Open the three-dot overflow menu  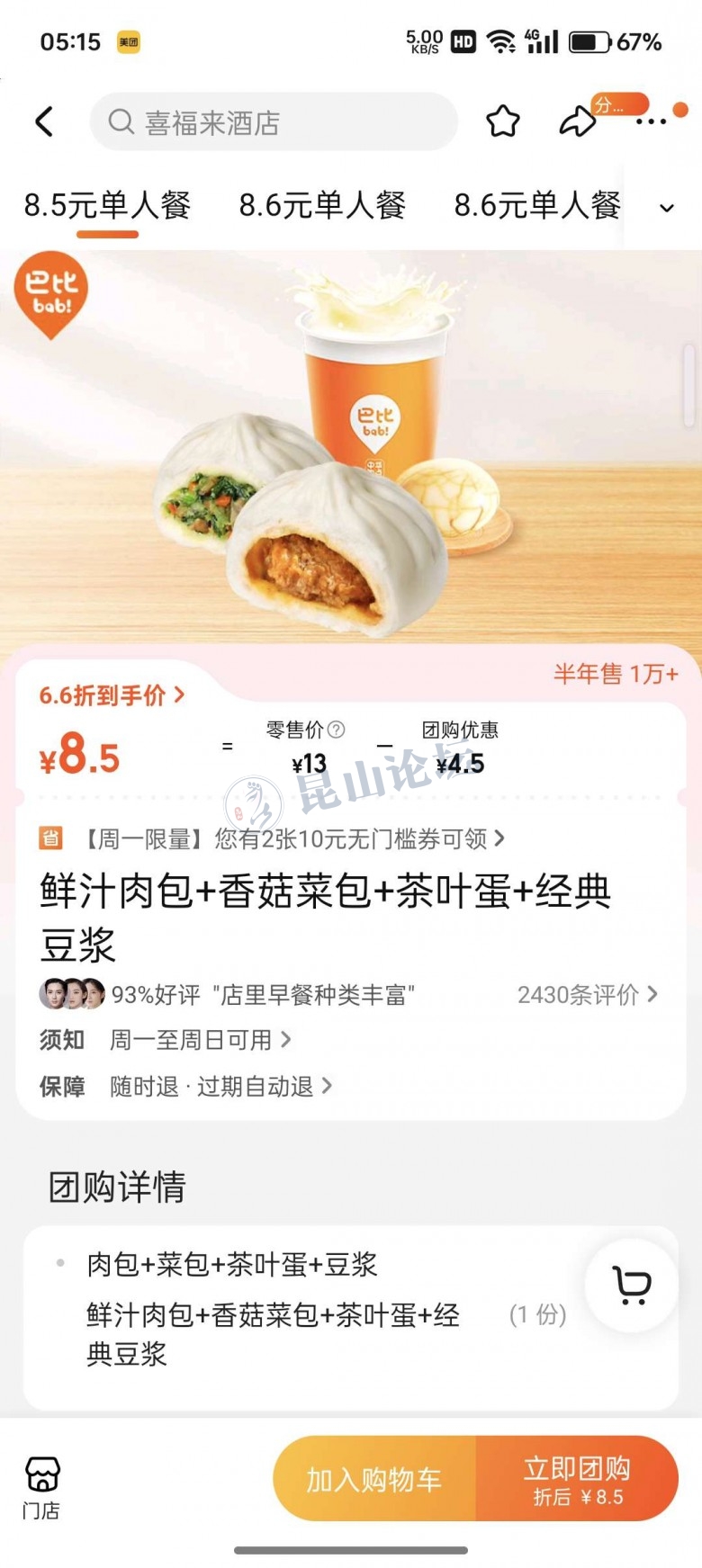[x=651, y=121]
